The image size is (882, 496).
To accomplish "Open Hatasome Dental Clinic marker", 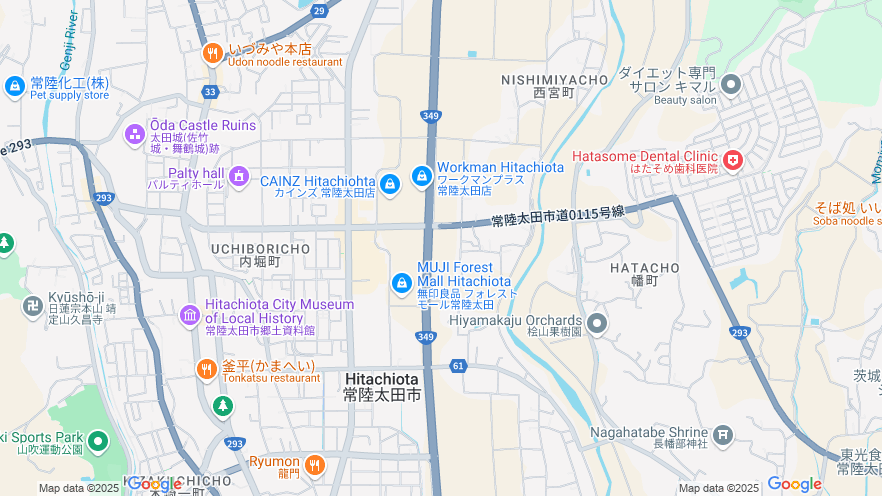I will click(x=733, y=160).
